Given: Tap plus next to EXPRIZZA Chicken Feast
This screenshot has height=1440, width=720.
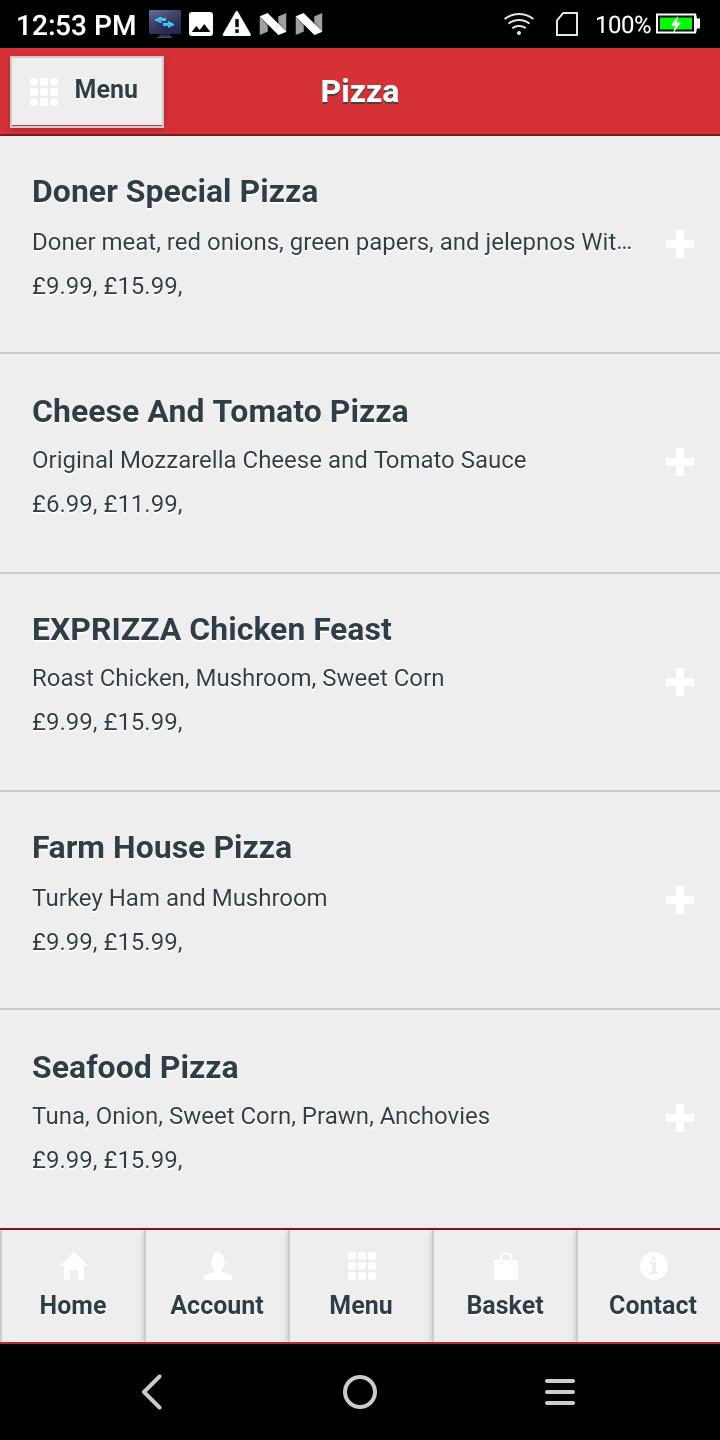Looking at the screenshot, I should tap(680, 682).
